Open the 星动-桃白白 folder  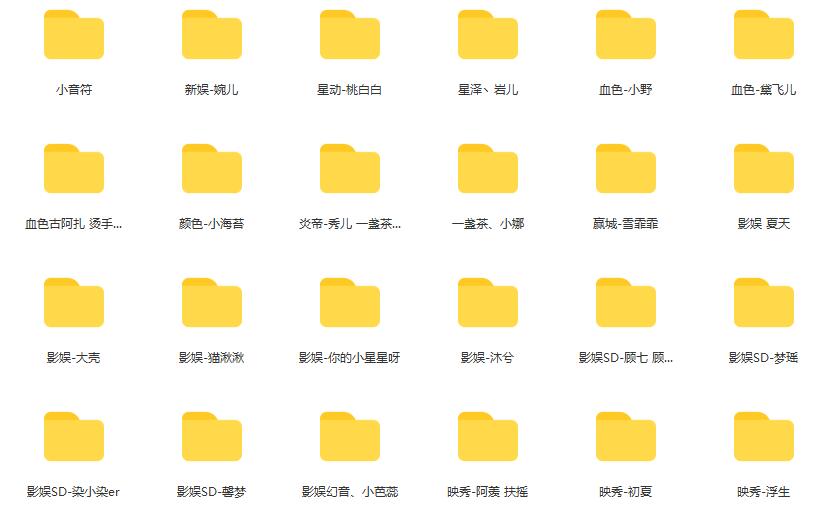click(x=350, y=36)
